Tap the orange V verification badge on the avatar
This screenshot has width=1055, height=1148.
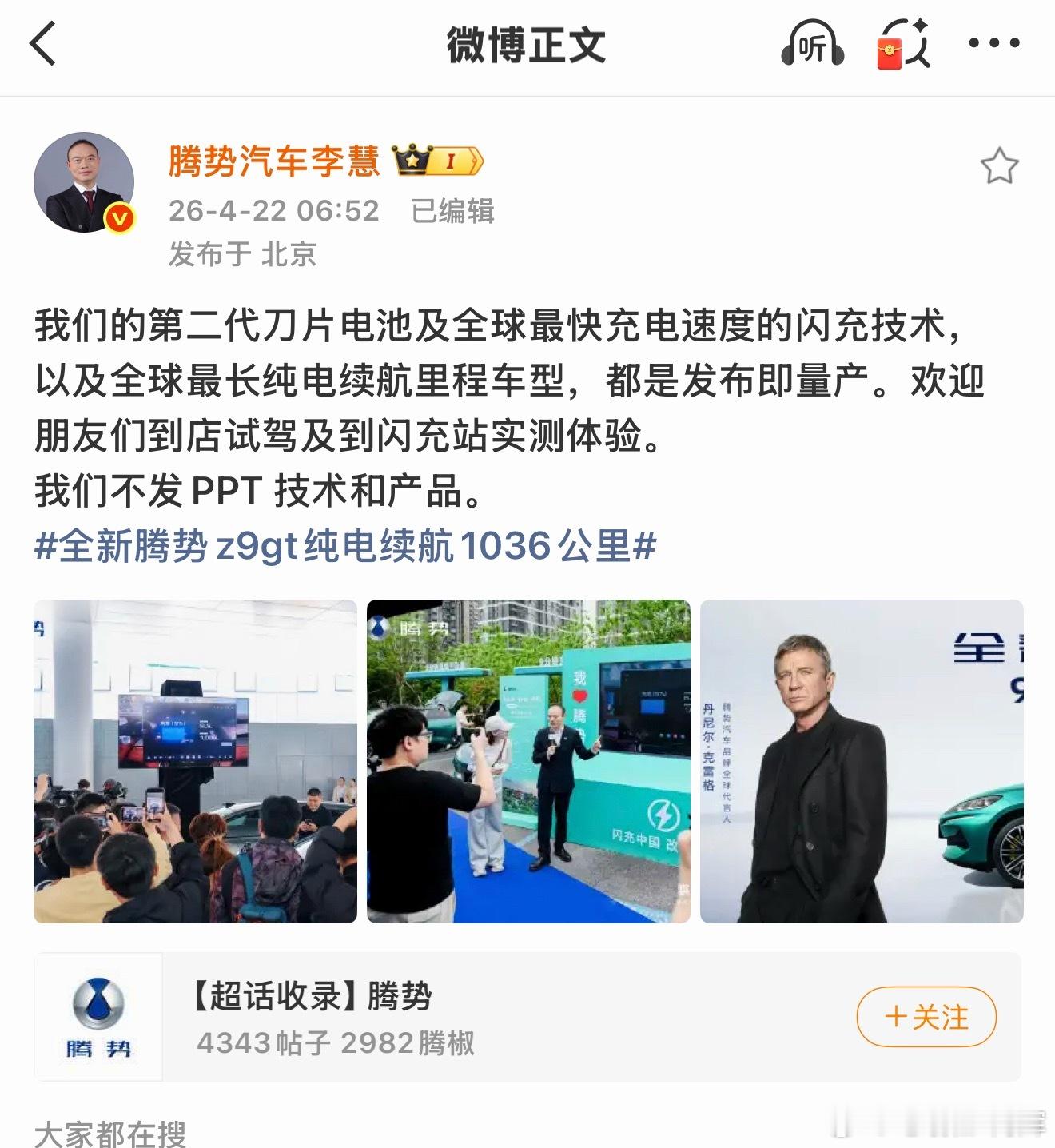117,217
